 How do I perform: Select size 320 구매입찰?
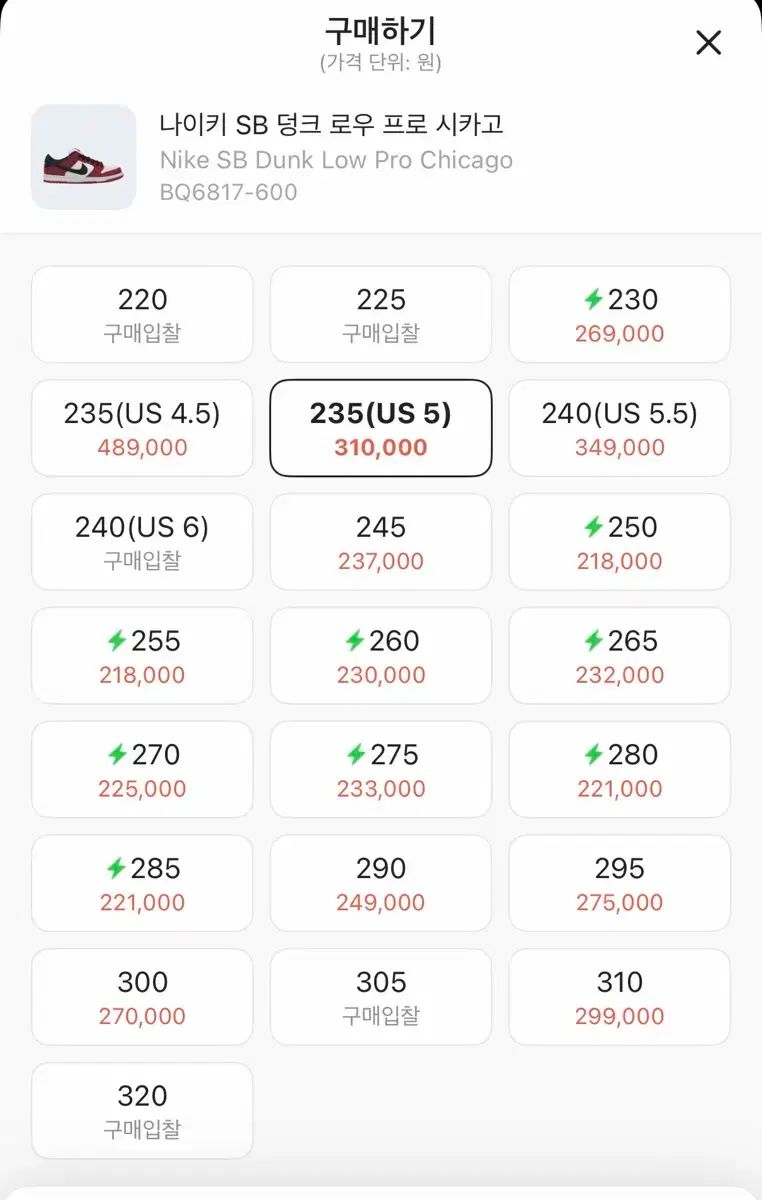click(142, 1110)
